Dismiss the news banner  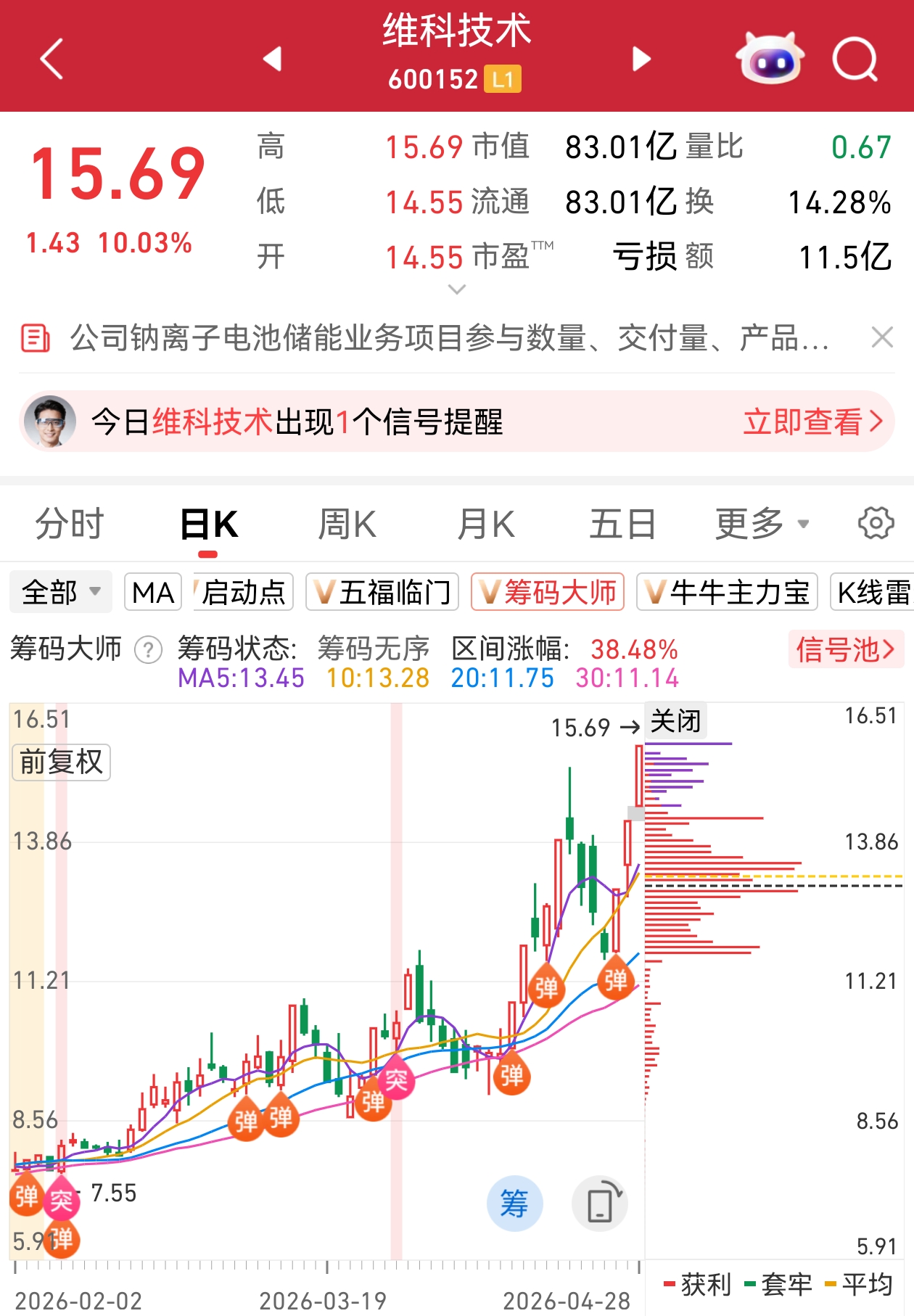pos(881,337)
